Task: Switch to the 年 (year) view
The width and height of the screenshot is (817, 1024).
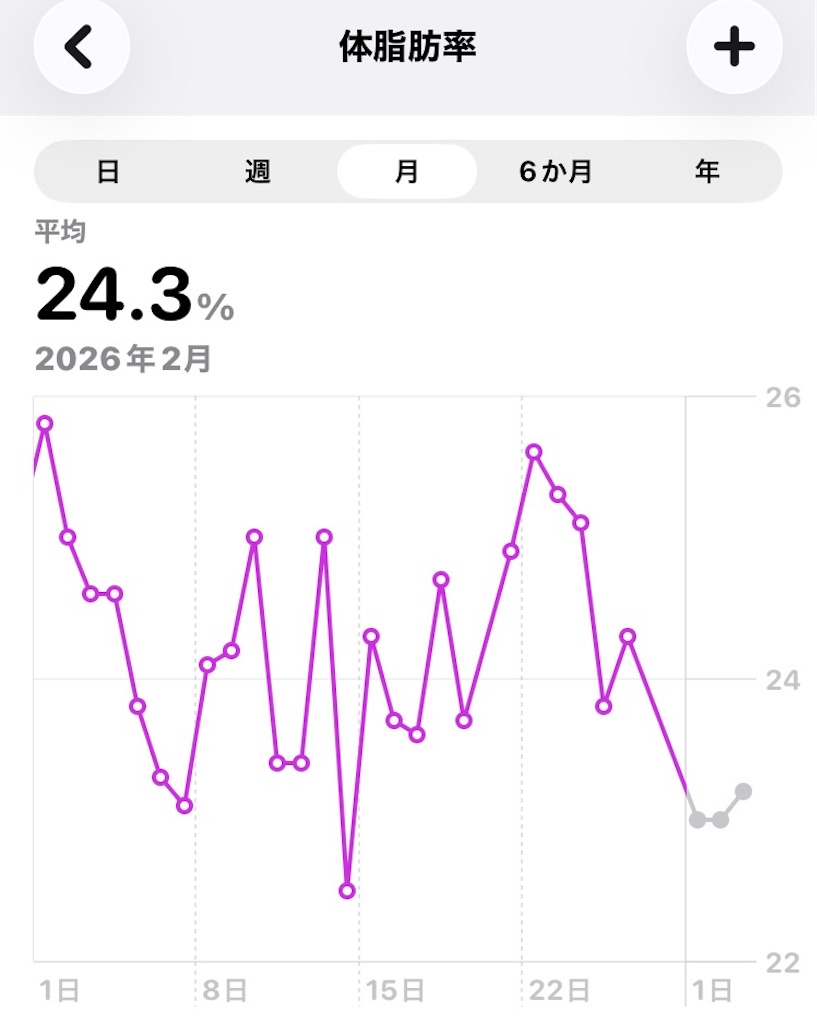Action: tap(707, 172)
